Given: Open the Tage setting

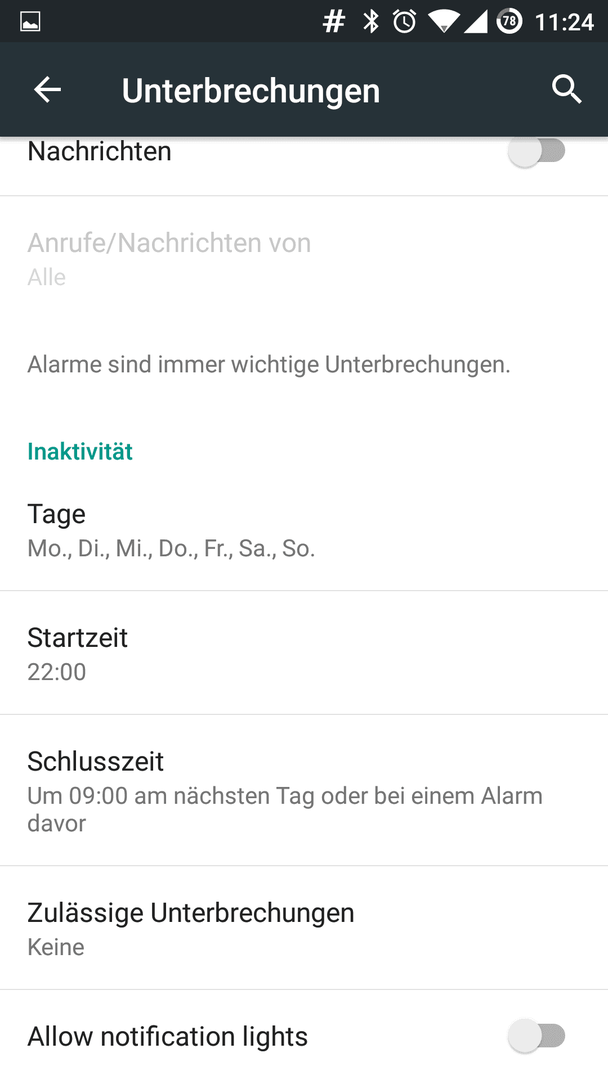Looking at the screenshot, I should [304, 529].
